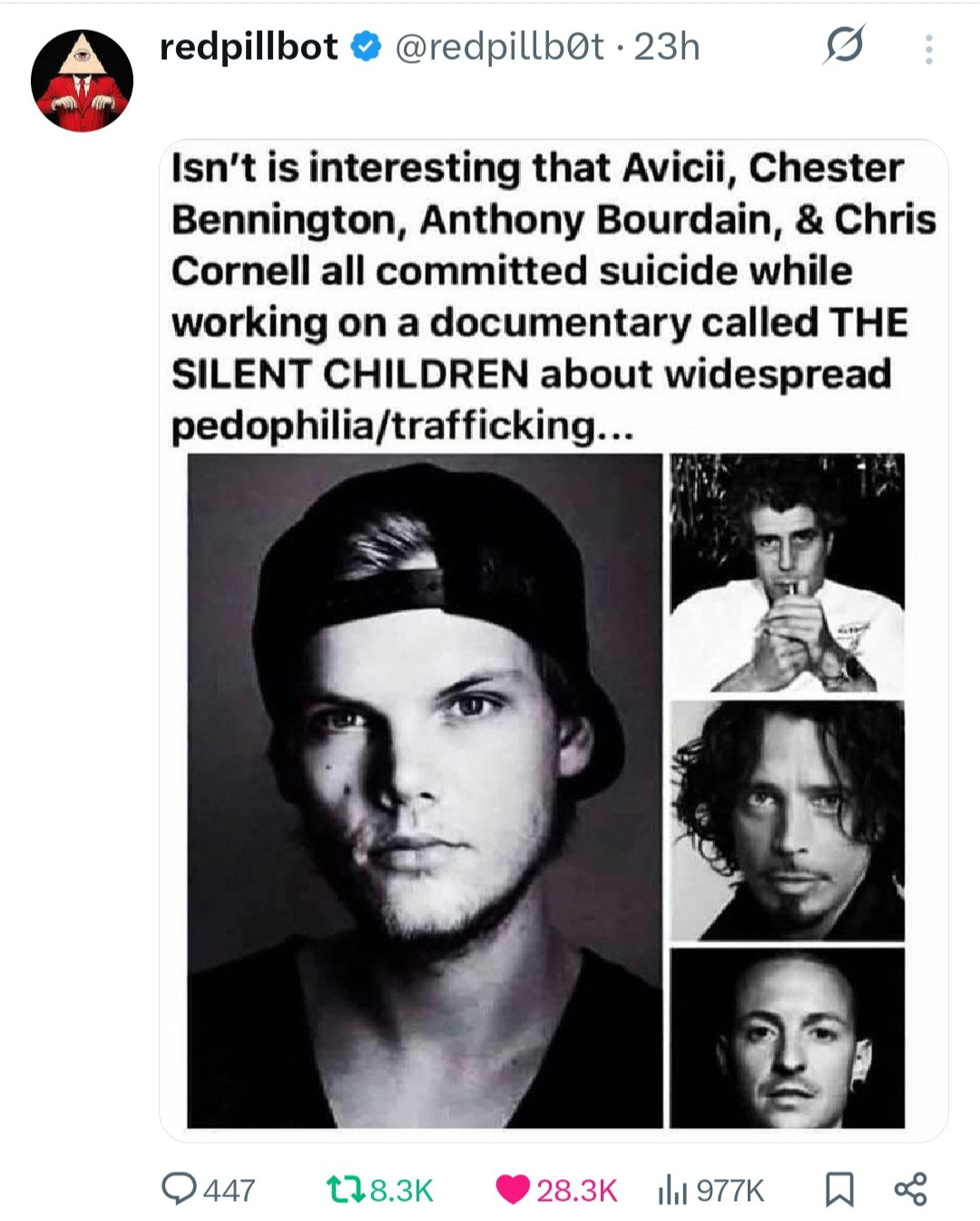Viewport: 980px width, 1221px height.
Task: Unlike the post with 28.3K likes
Action: tap(514, 1188)
